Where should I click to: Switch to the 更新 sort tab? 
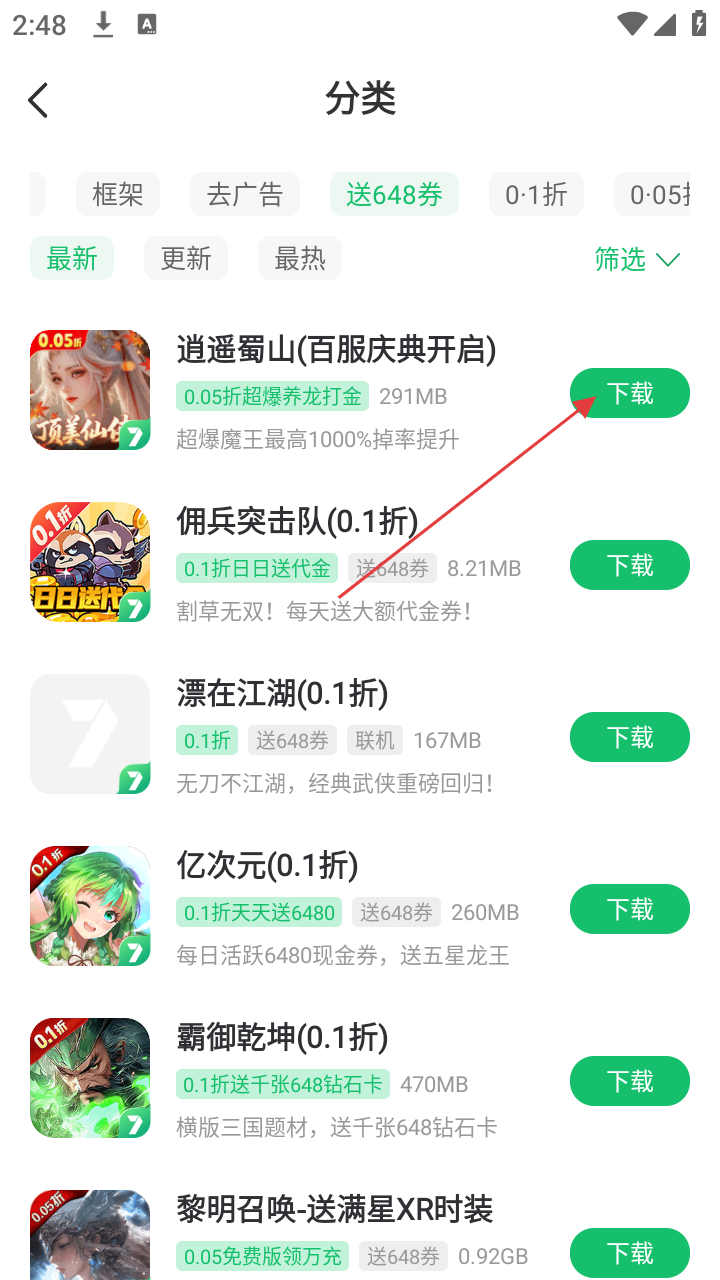pos(186,259)
